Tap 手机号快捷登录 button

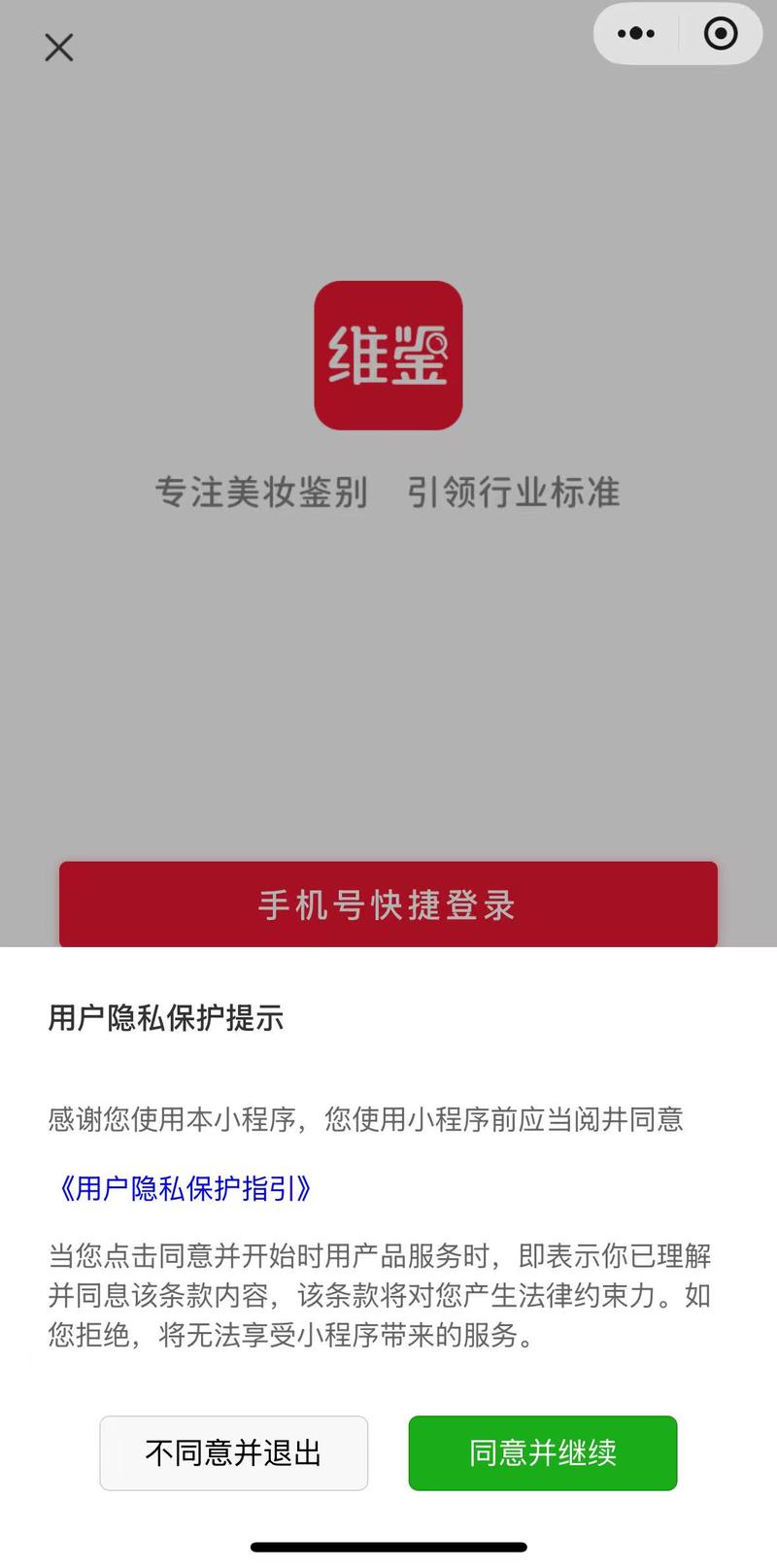click(x=388, y=904)
